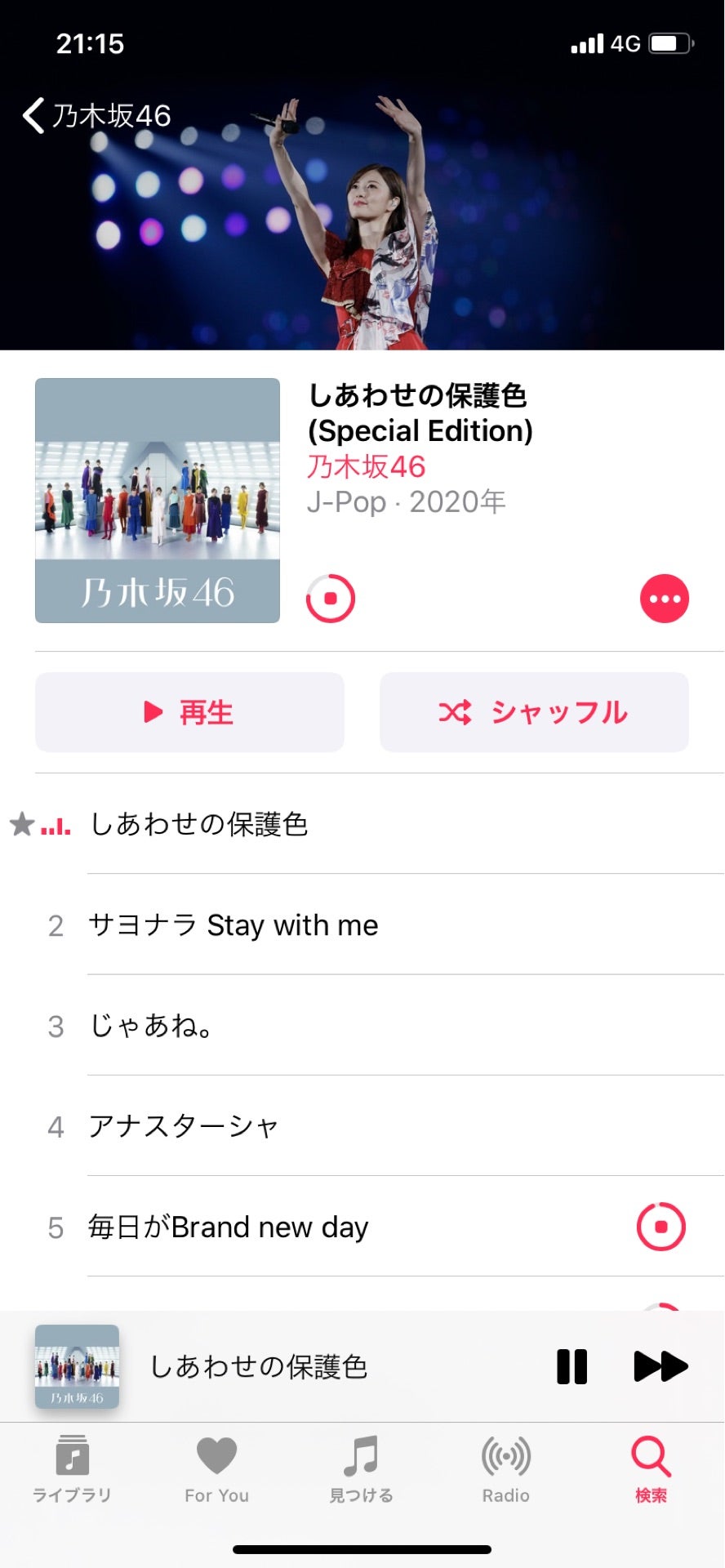
Task: Play track アナスターシャ
Action: [184, 1127]
